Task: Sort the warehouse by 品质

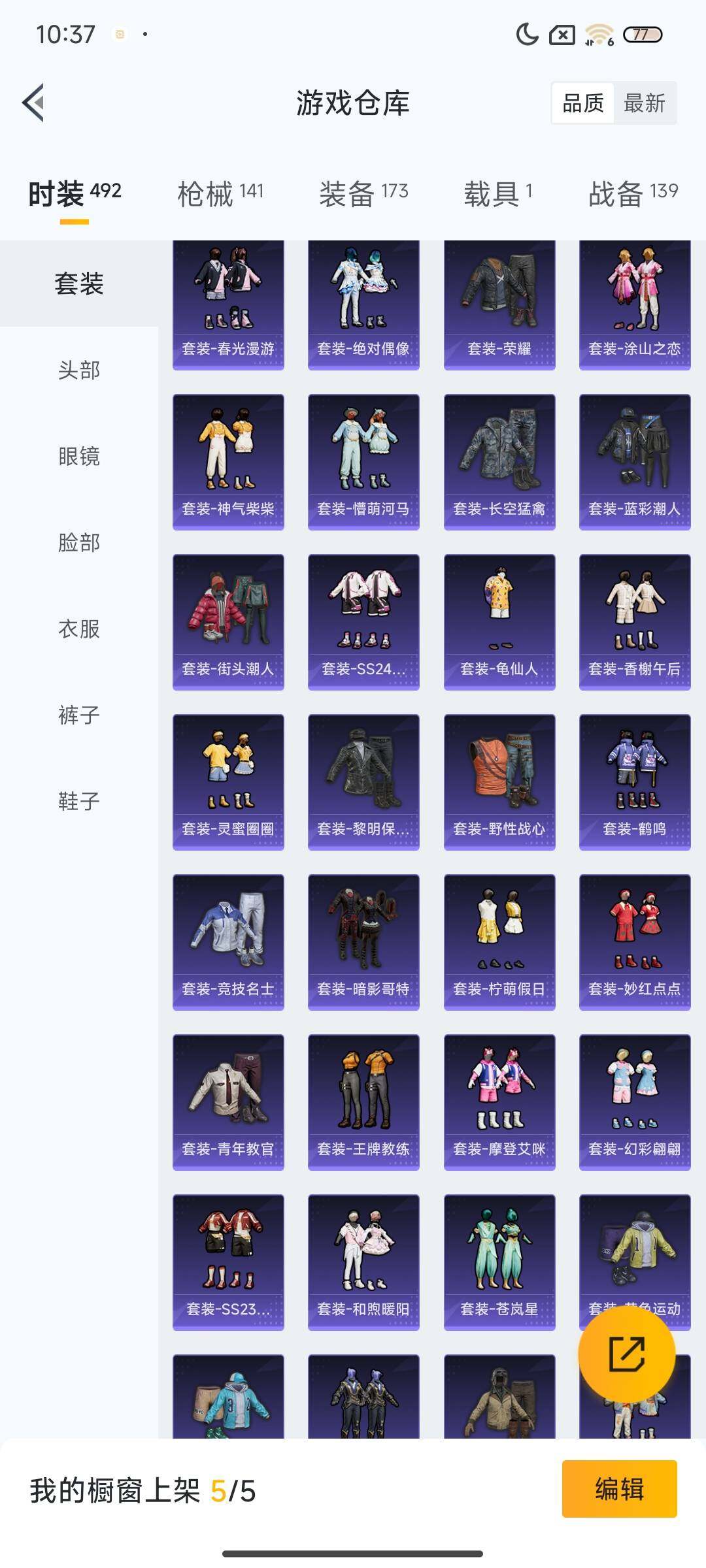Action: coord(582,103)
